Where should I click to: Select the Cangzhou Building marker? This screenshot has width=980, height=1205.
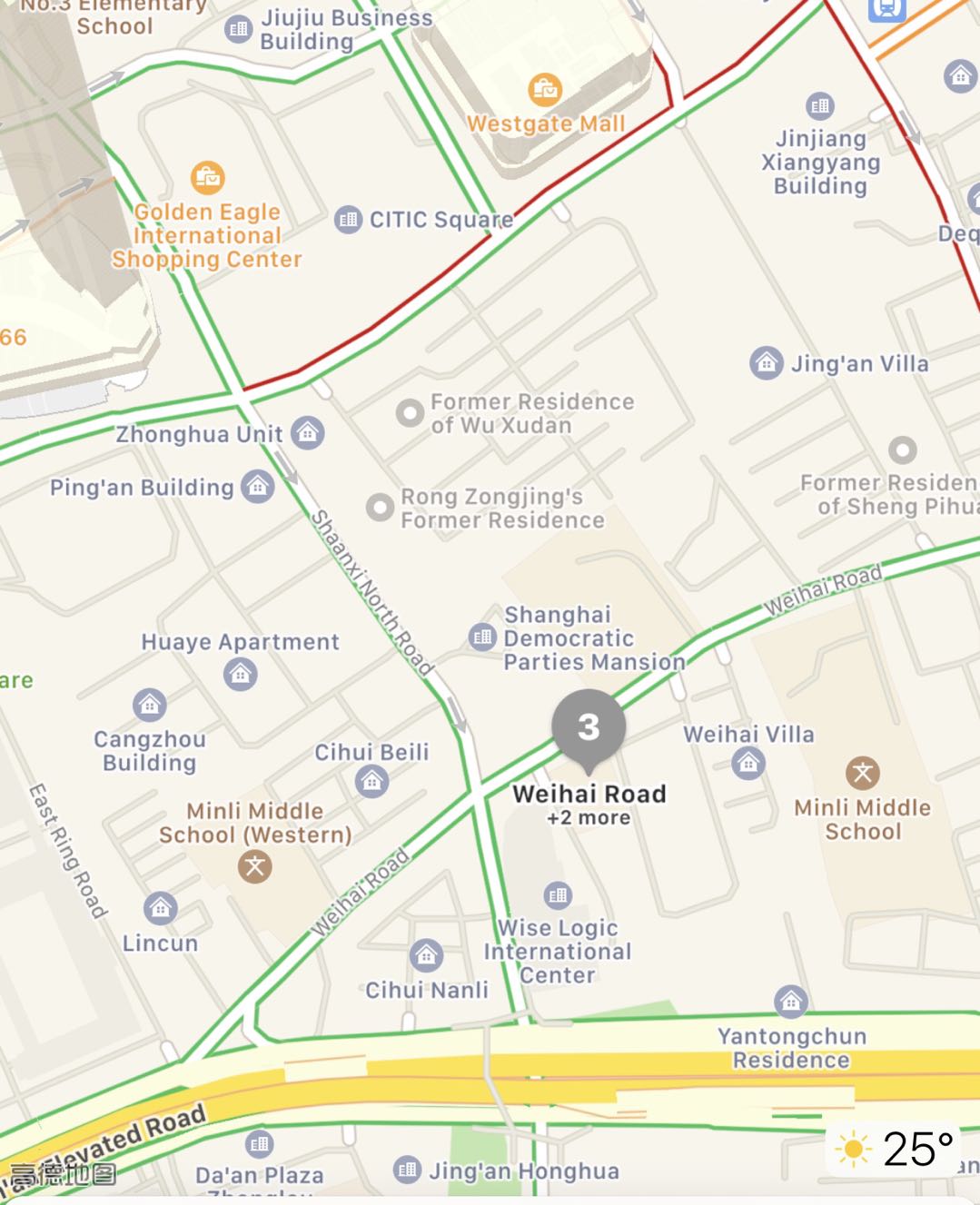(150, 705)
